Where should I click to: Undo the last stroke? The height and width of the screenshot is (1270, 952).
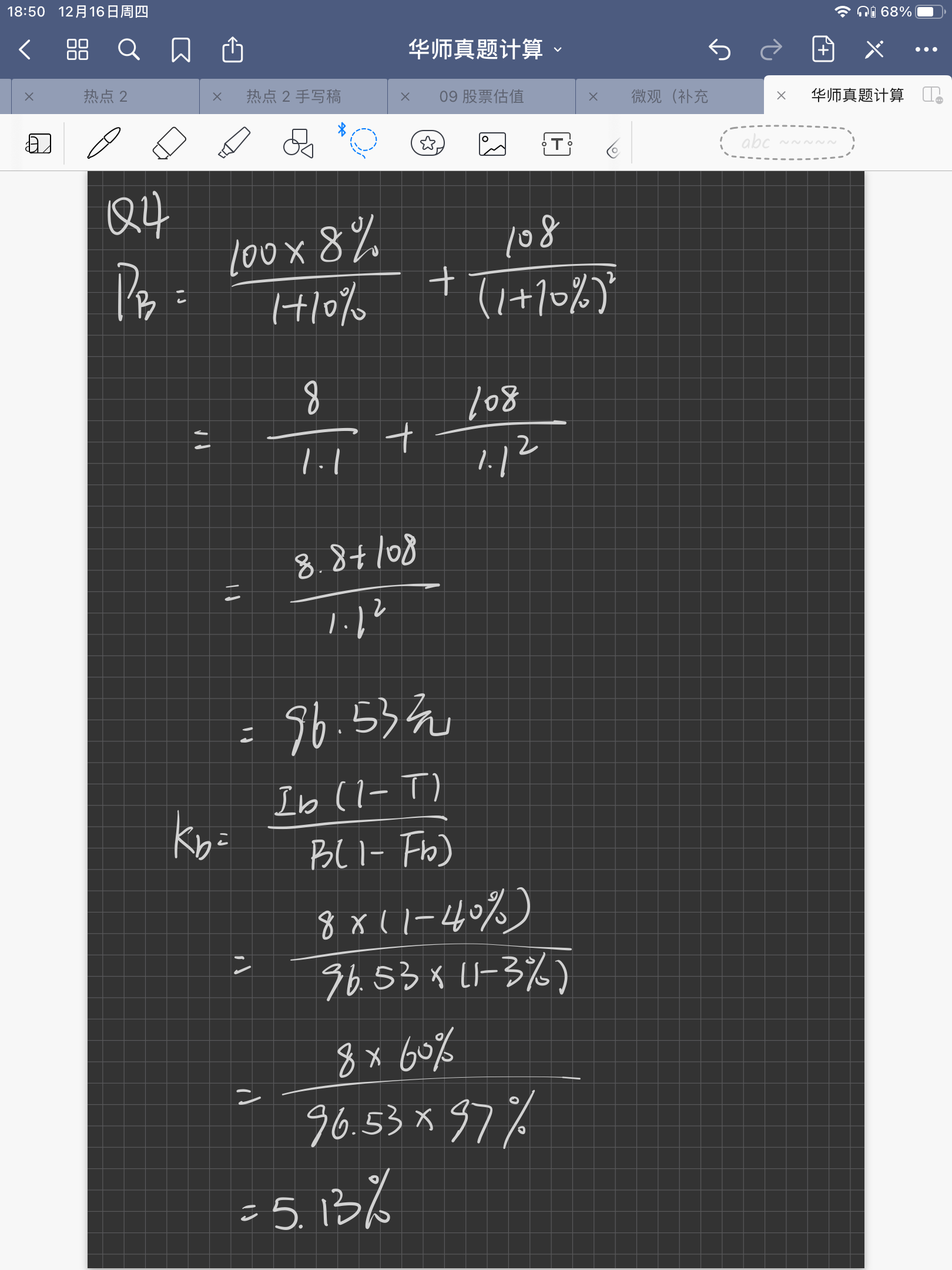[x=719, y=50]
